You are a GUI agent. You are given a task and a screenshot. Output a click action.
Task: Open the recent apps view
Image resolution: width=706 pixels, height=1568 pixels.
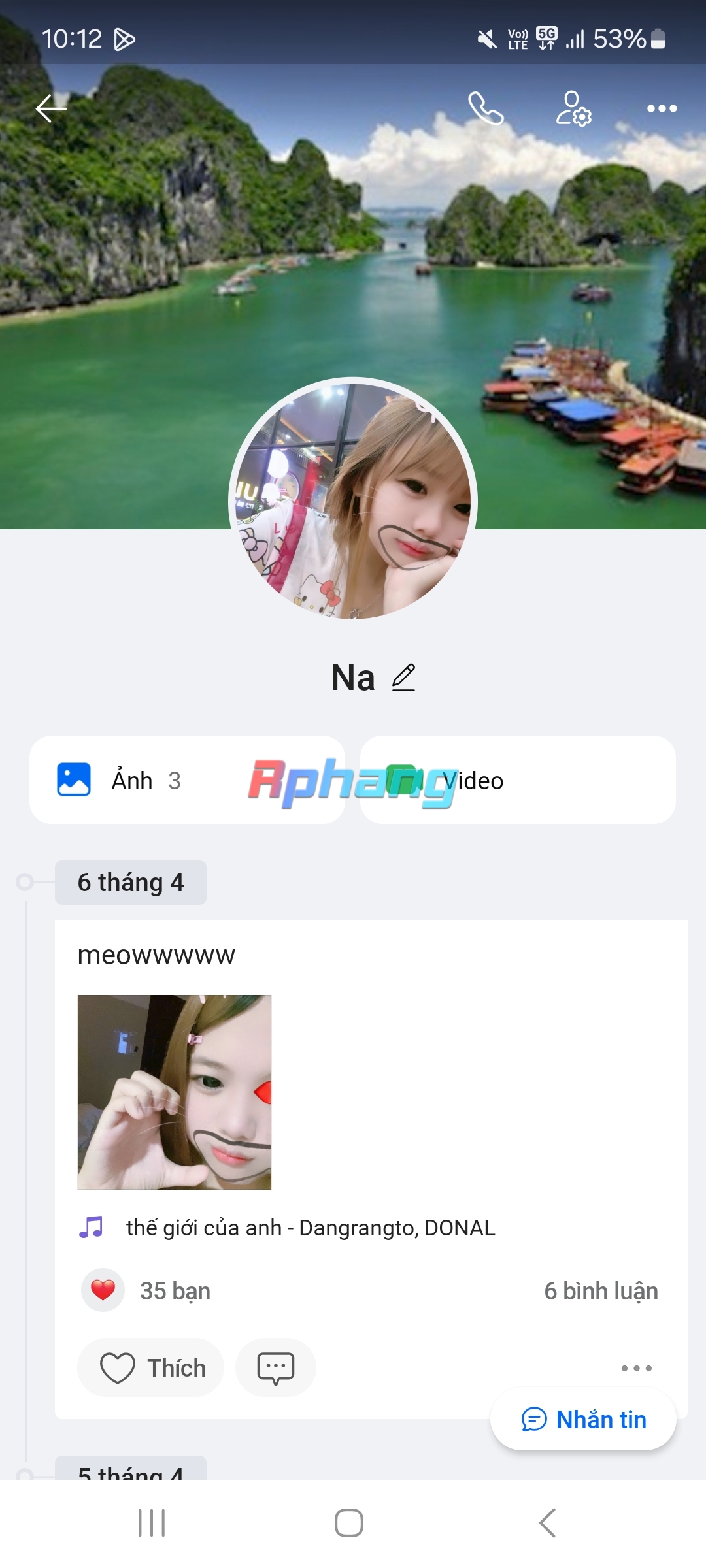pyautogui.click(x=152, y=1523)
